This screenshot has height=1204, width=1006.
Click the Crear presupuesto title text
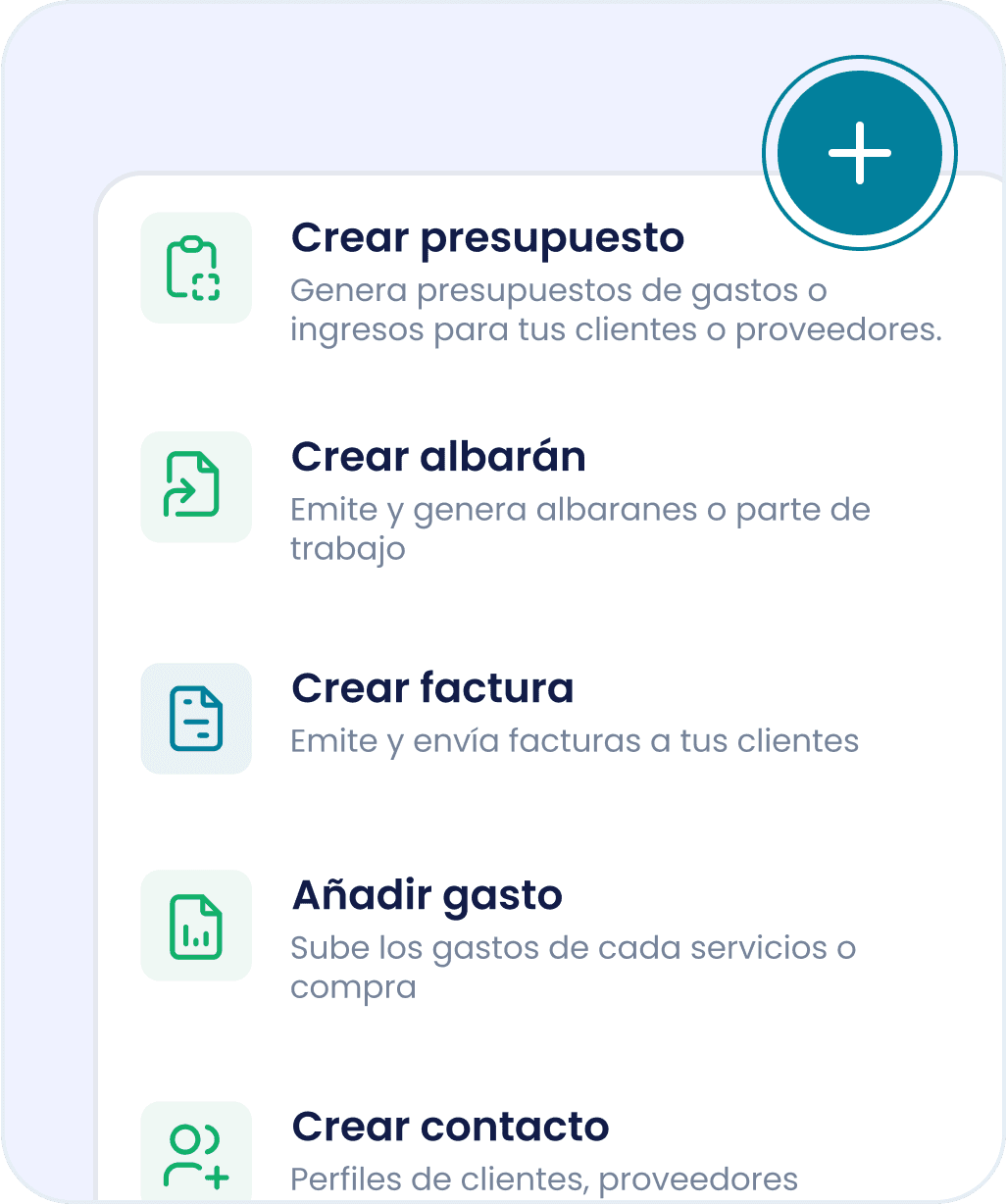point(488,237)
